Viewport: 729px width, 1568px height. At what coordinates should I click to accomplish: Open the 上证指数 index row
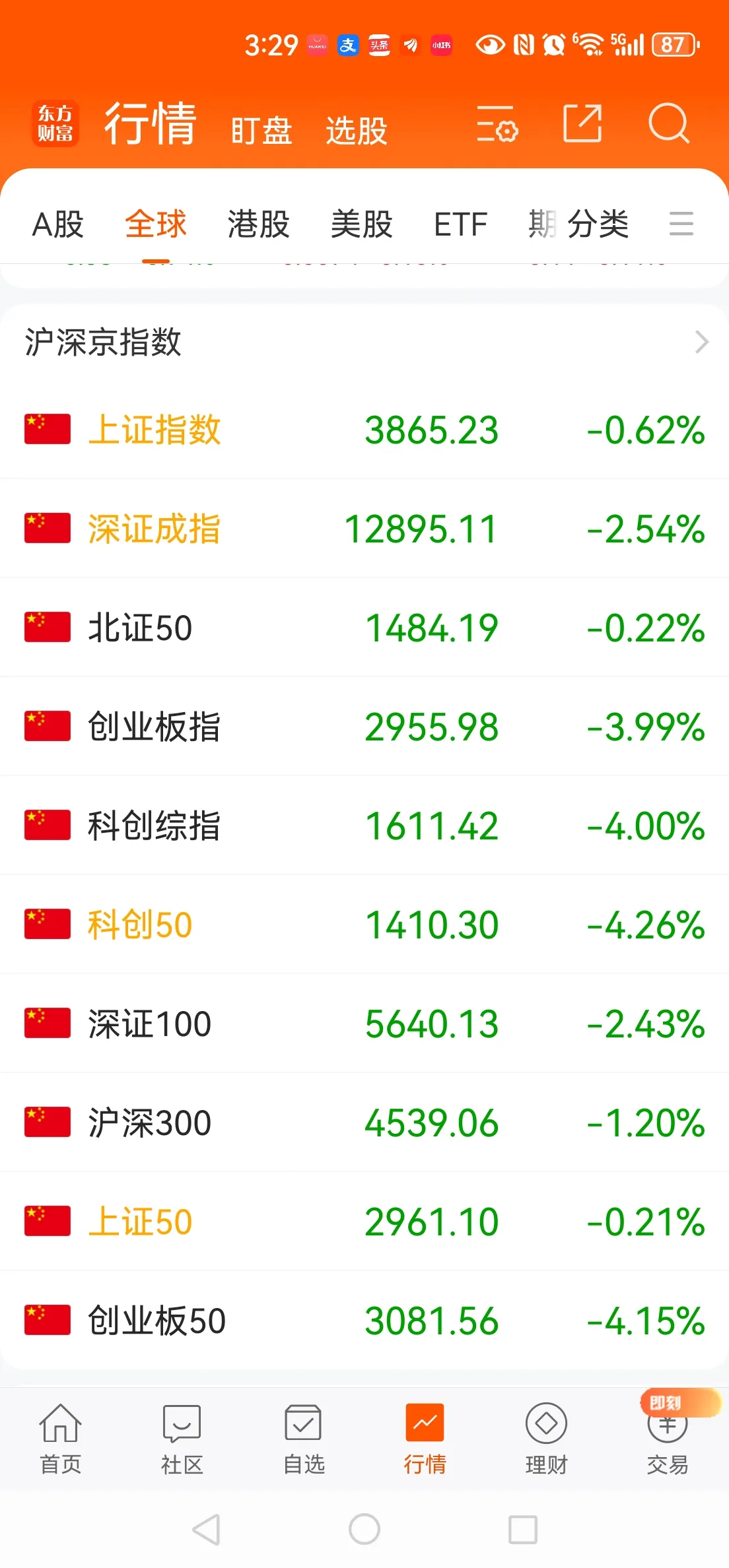pos(364,430)
